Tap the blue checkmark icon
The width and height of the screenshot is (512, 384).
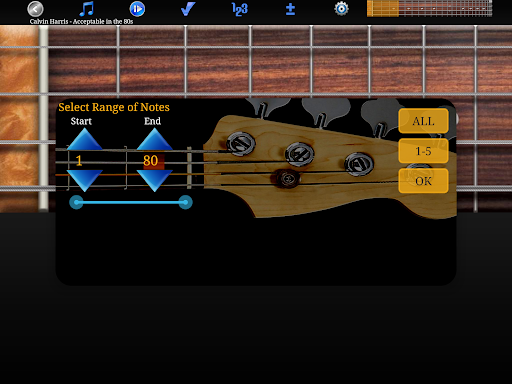(x=188, y=9)
